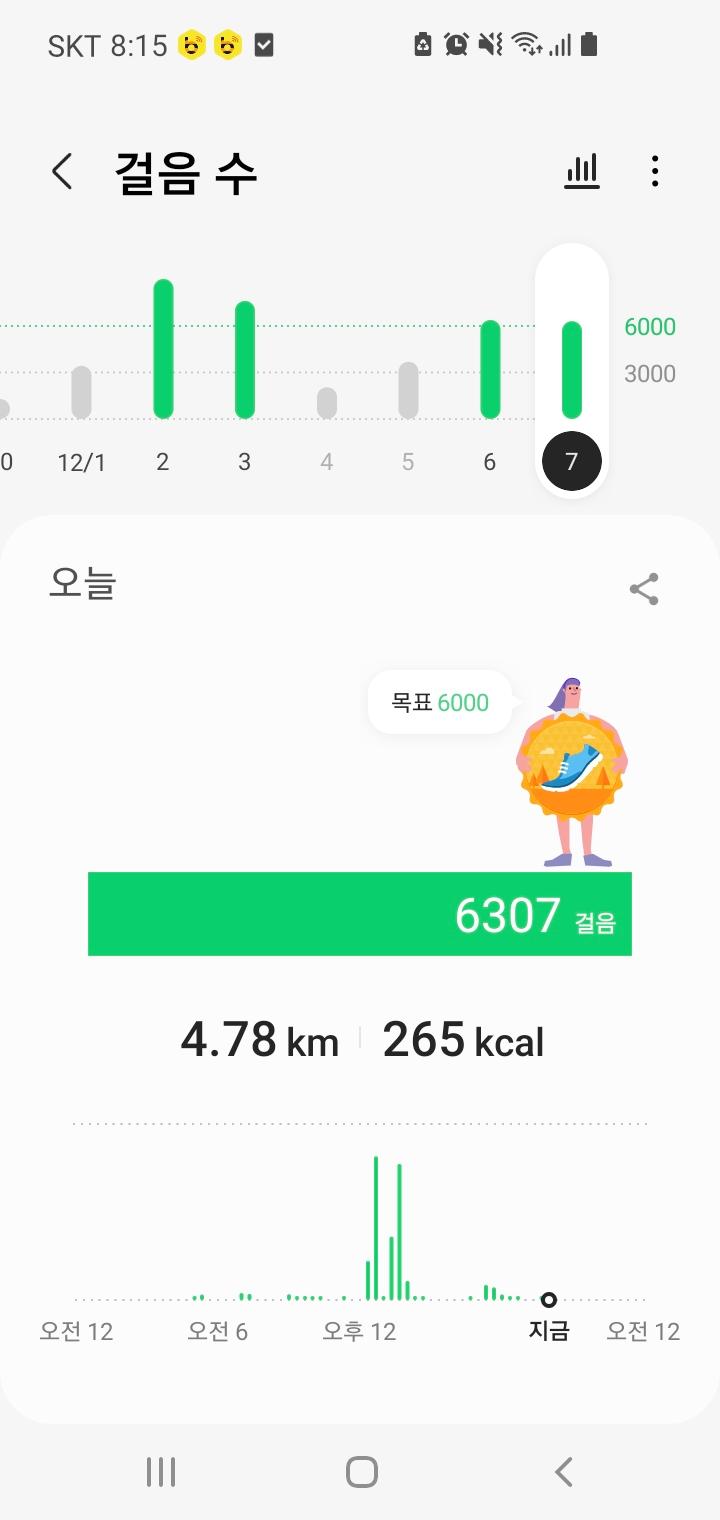
Task: Tap the system home button
Action: click(361, 1472)
